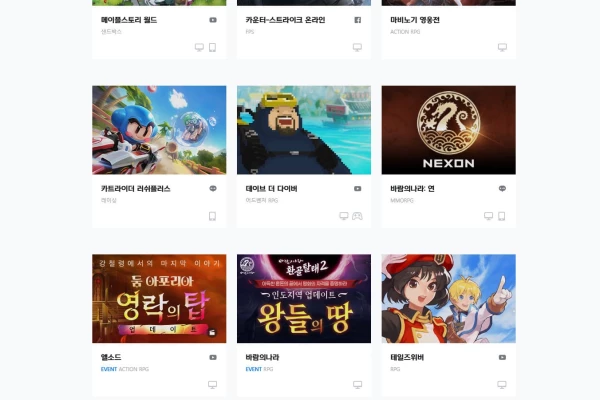Open the YouTube link for 메이플스토리 월드

[x=213, y=19]
